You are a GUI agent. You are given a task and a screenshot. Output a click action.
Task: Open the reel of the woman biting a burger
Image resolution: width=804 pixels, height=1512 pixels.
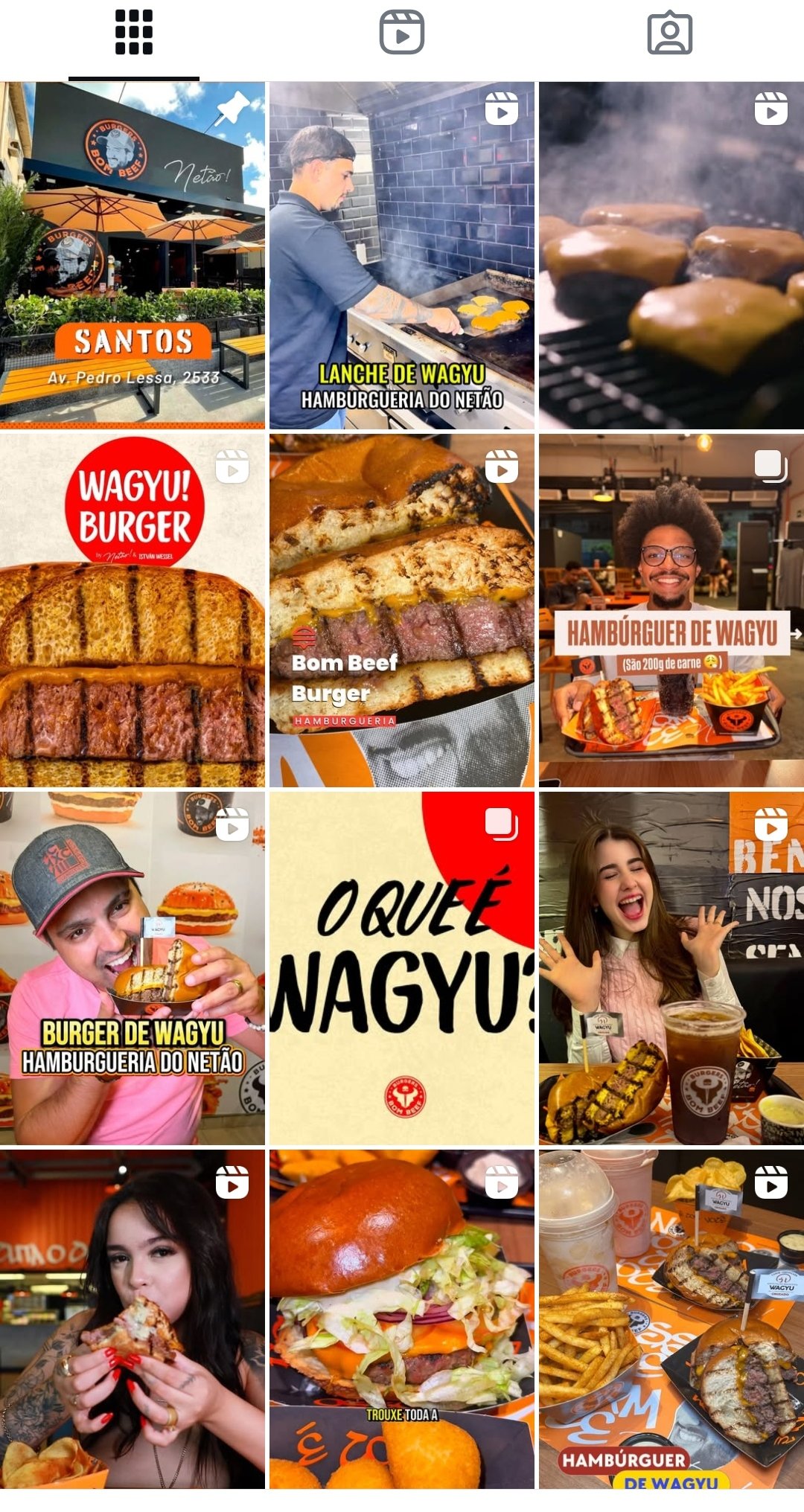click(133, 1319)
